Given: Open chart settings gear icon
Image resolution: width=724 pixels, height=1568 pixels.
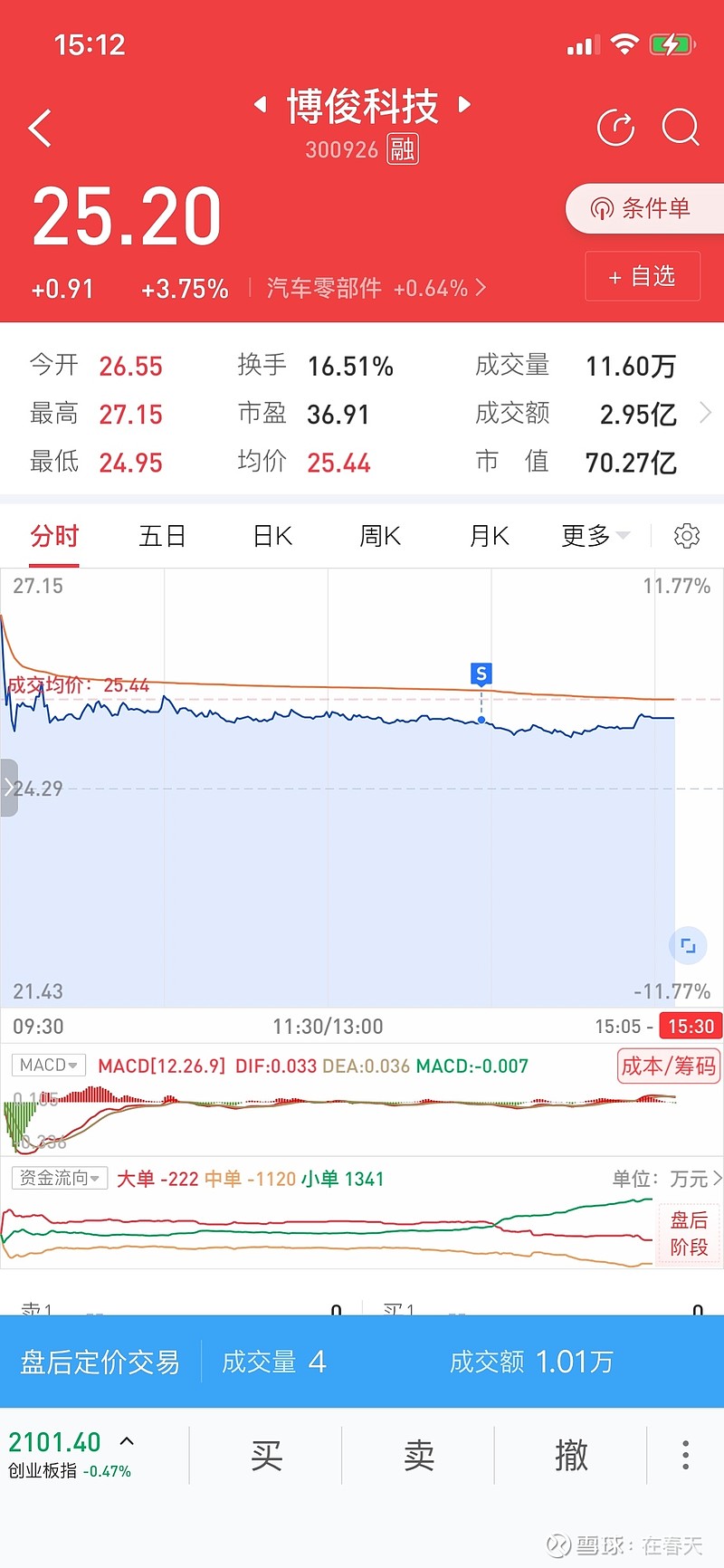Looking at the screenshot, I should (687, 536).
